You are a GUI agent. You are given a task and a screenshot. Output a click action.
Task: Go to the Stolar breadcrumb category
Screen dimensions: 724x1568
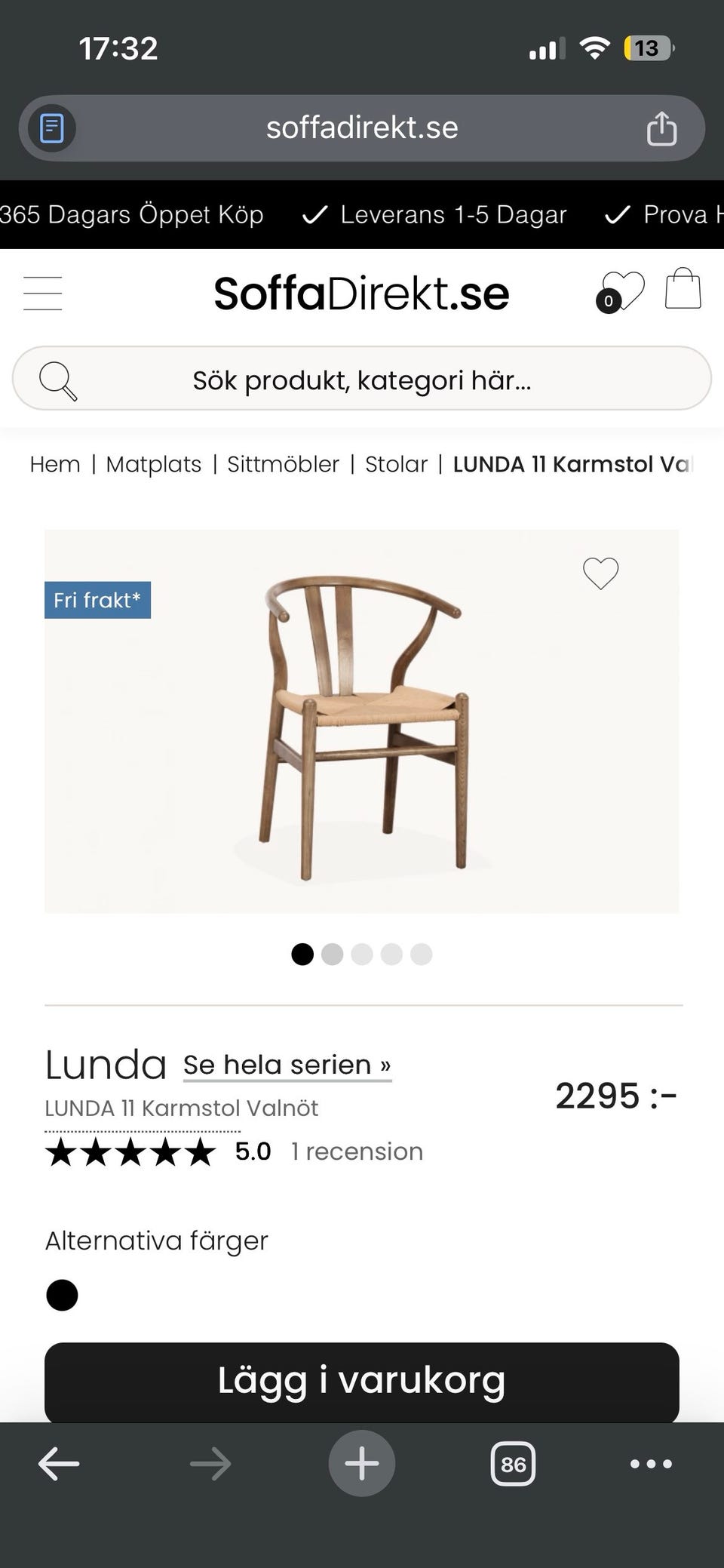396,464
